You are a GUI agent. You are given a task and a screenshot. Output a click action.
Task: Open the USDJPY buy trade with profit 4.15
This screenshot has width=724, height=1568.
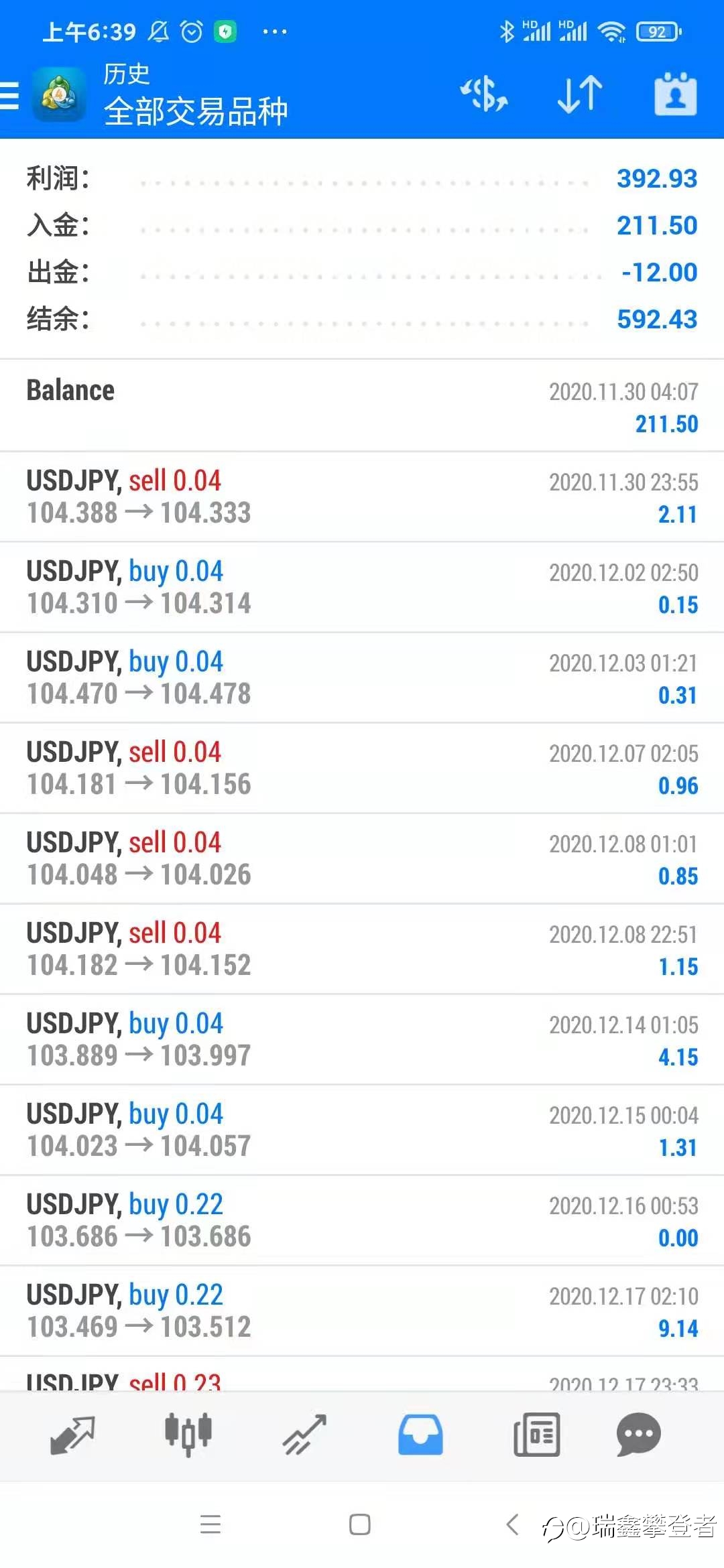362,1039
